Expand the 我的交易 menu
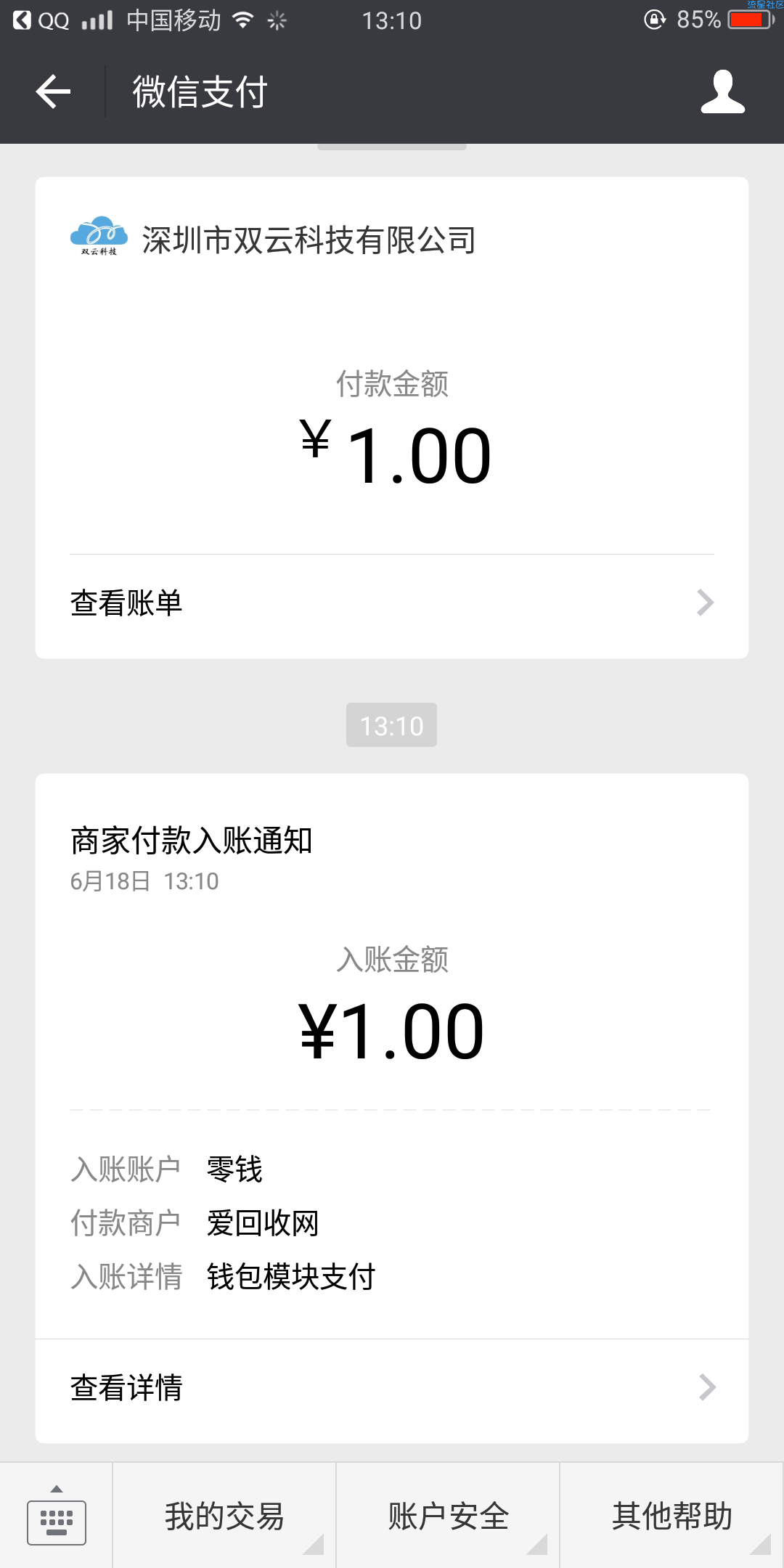This screenshot has width=784, height=1568. click(x=224, y=1516)
